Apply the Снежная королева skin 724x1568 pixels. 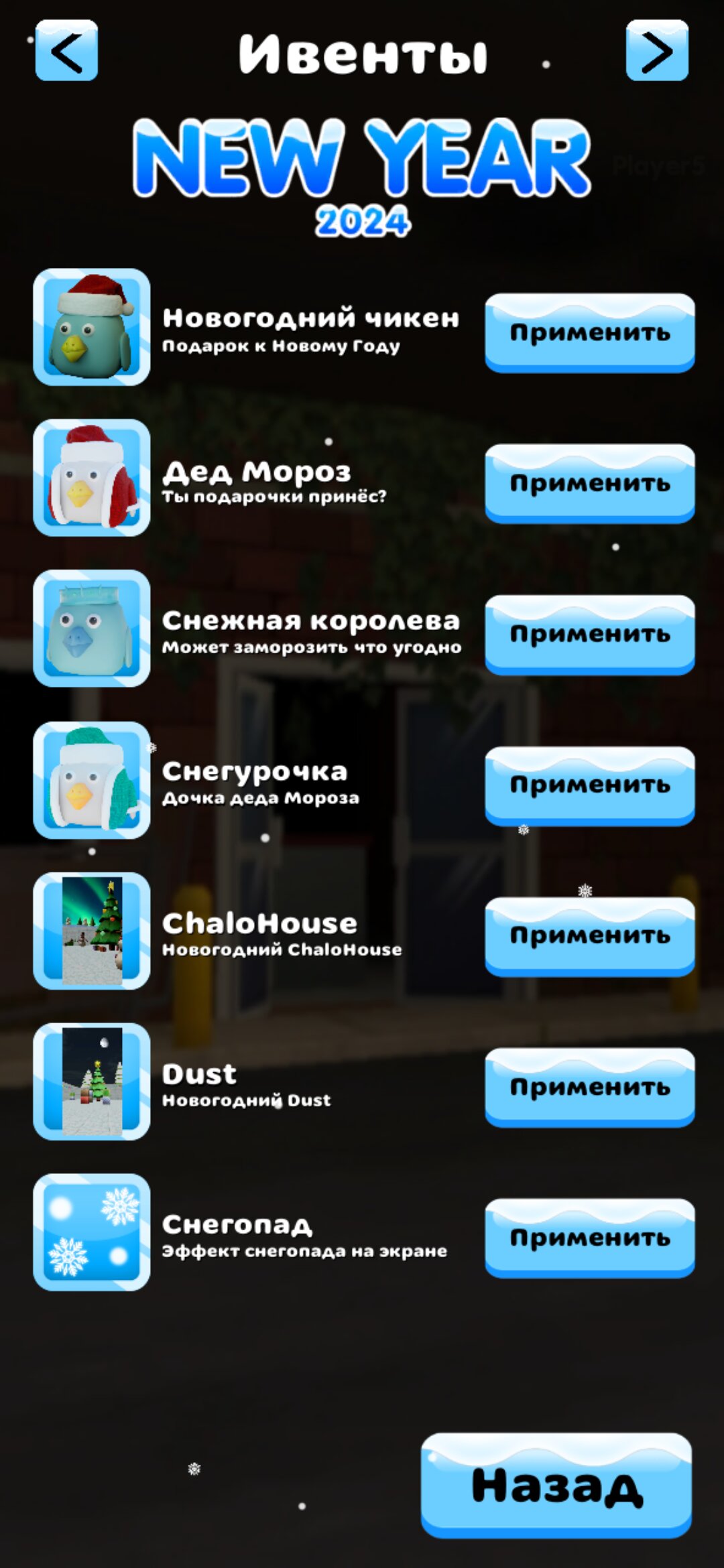tap(590, 635)
